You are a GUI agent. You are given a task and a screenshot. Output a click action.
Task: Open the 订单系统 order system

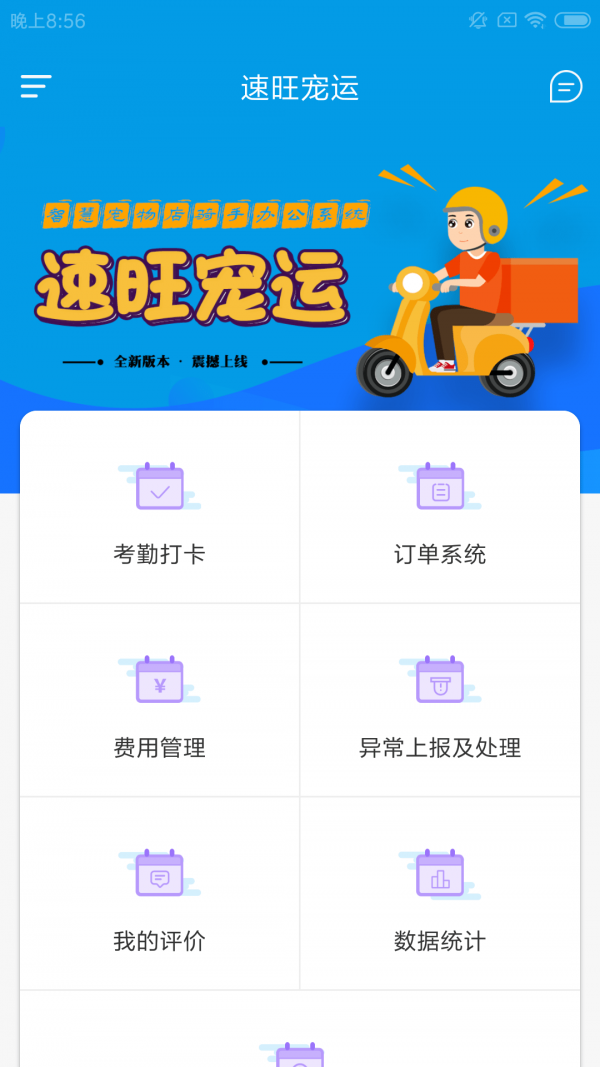(x=440, y=508)
